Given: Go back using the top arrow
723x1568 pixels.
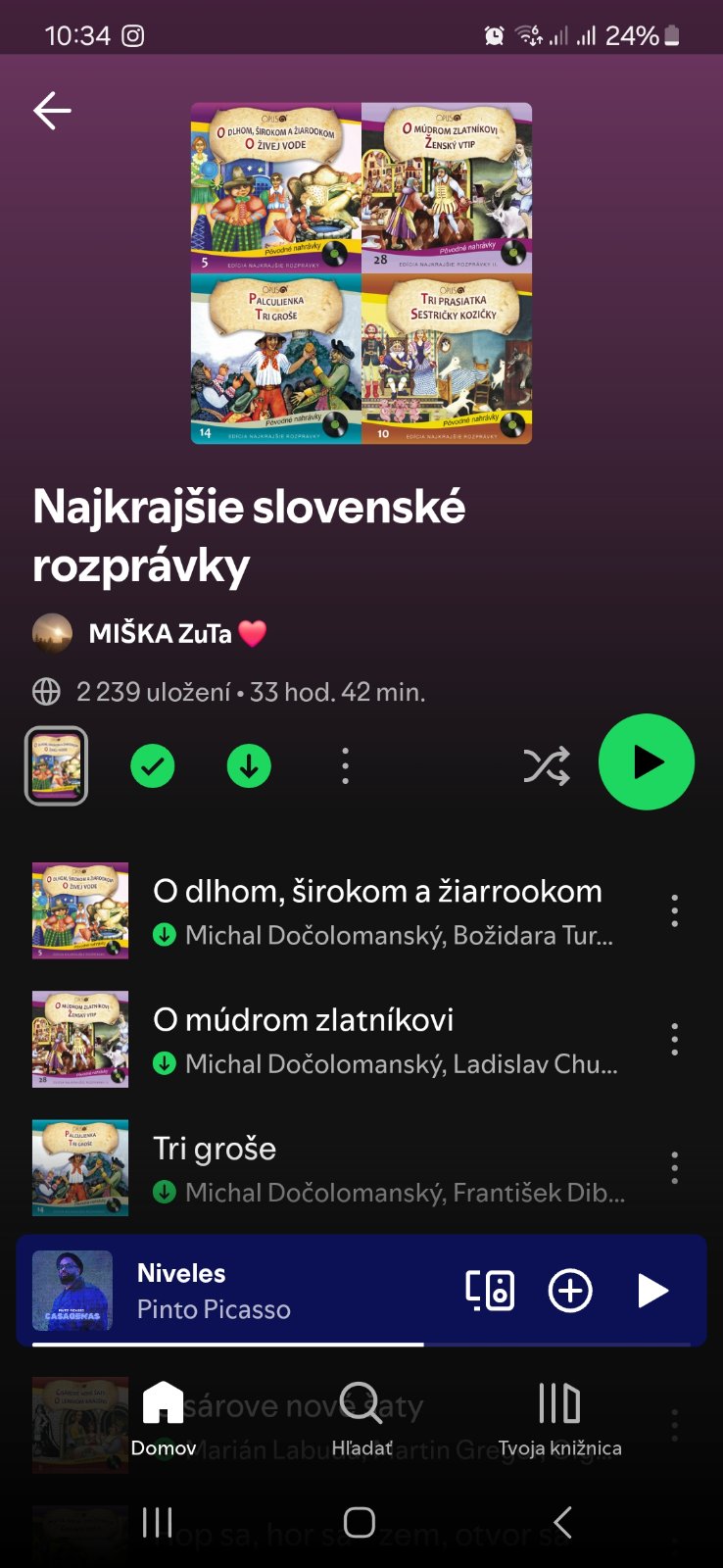Looking at the screenshot, I should [x=52, y=111].
